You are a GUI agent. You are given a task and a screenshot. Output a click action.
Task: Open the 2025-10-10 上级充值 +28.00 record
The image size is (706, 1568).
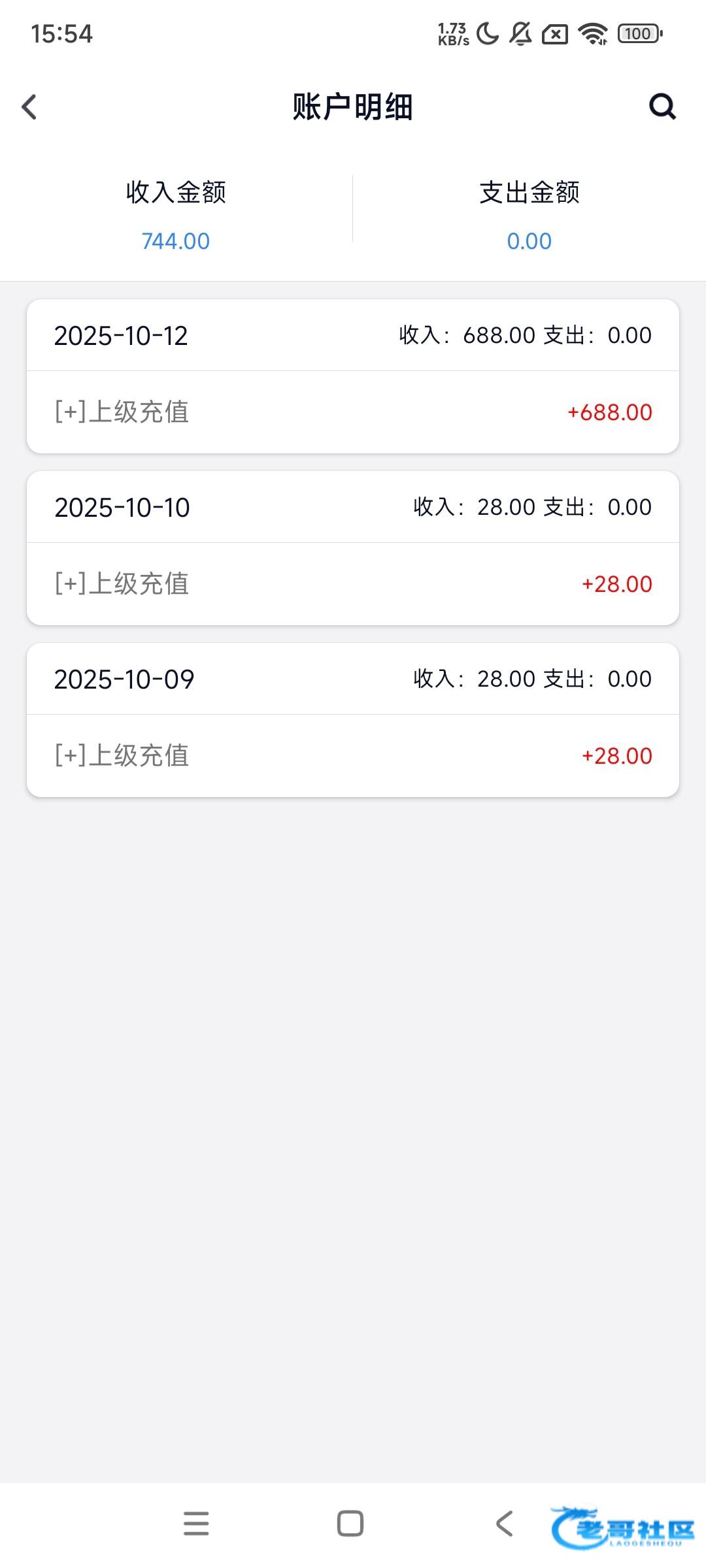[x=353, y=584]
